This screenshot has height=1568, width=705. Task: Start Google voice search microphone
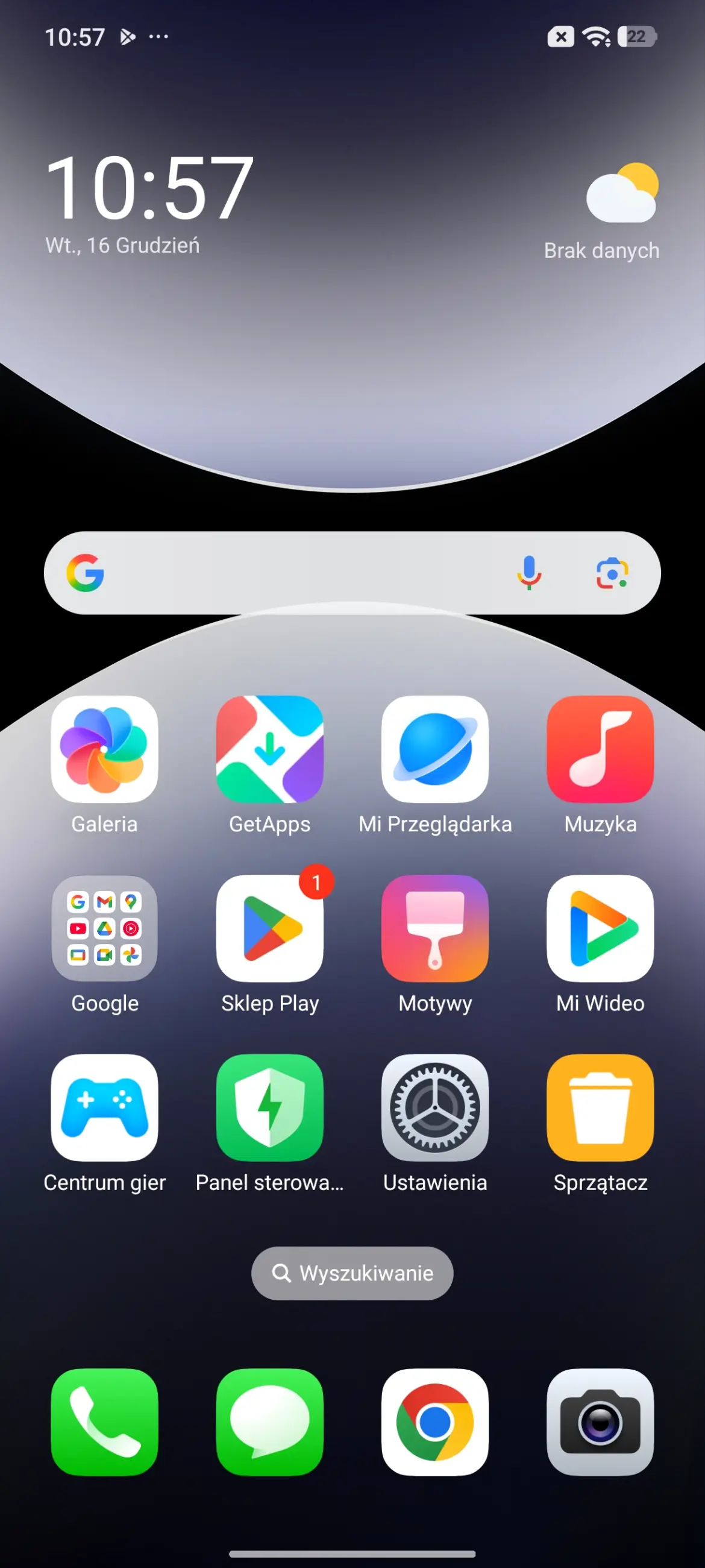point(528,573)
